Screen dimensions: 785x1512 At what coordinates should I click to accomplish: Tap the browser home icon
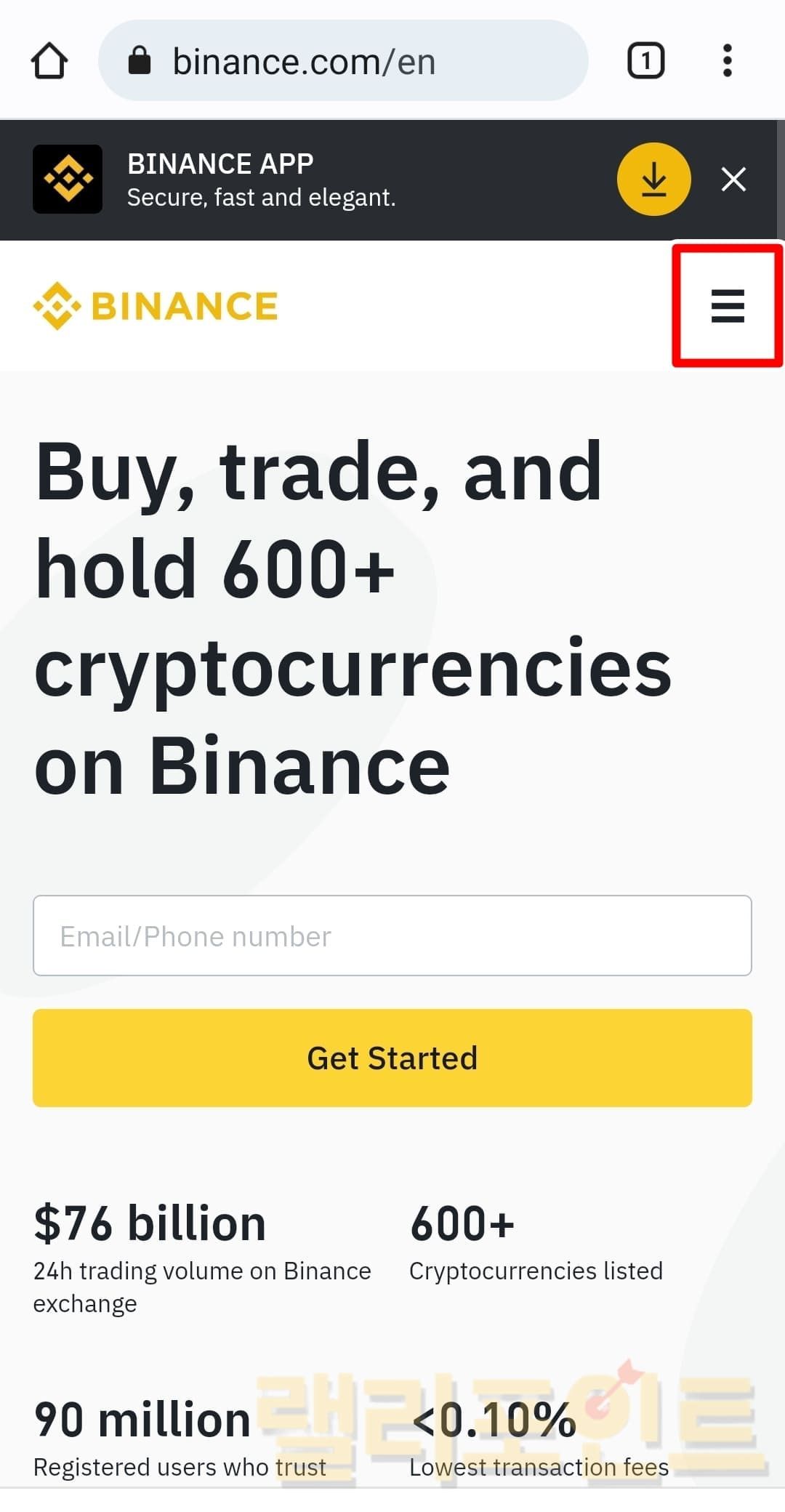[49, 61]
